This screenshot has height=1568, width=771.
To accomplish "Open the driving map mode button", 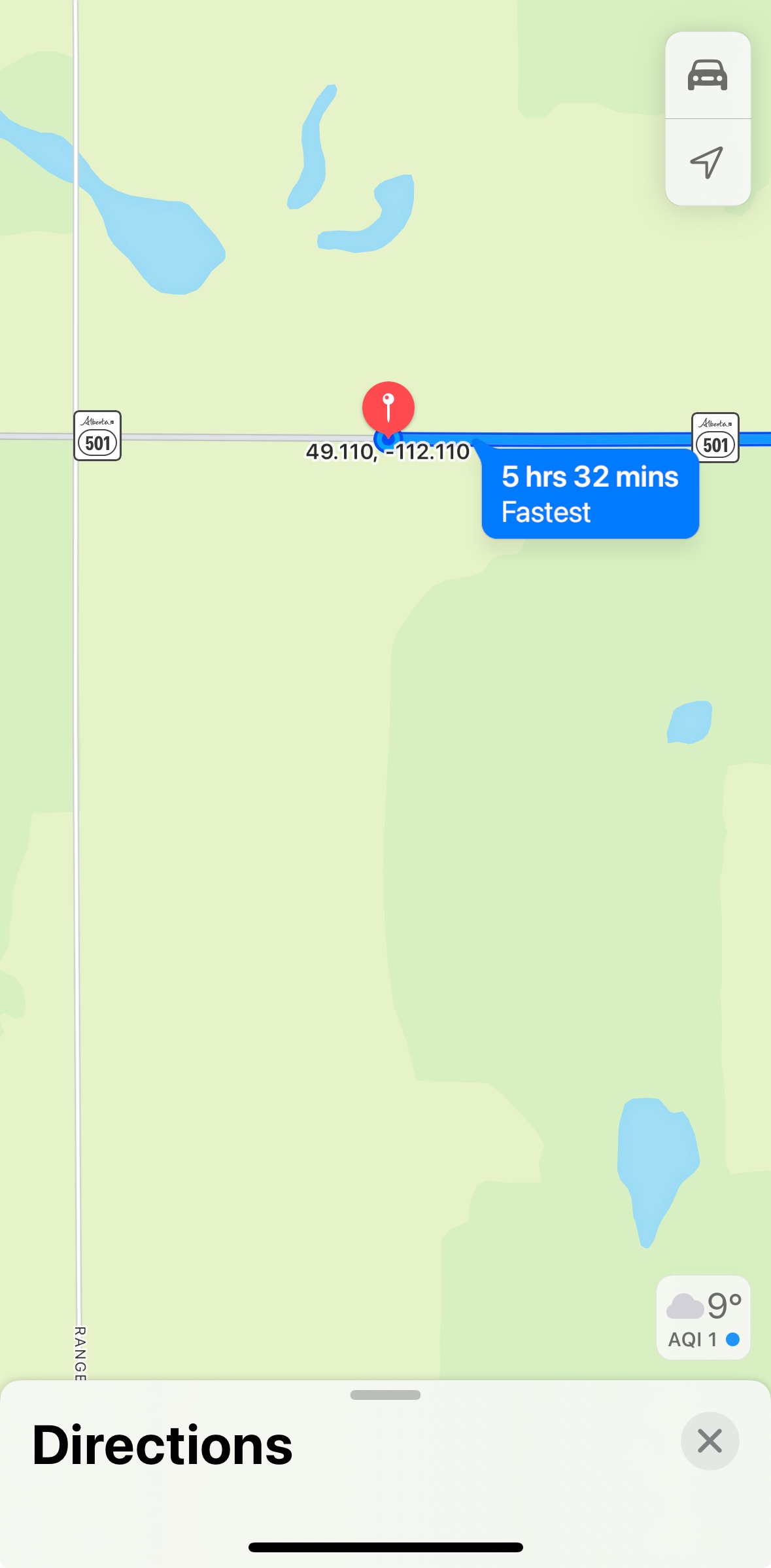I will tap(708, 75).
